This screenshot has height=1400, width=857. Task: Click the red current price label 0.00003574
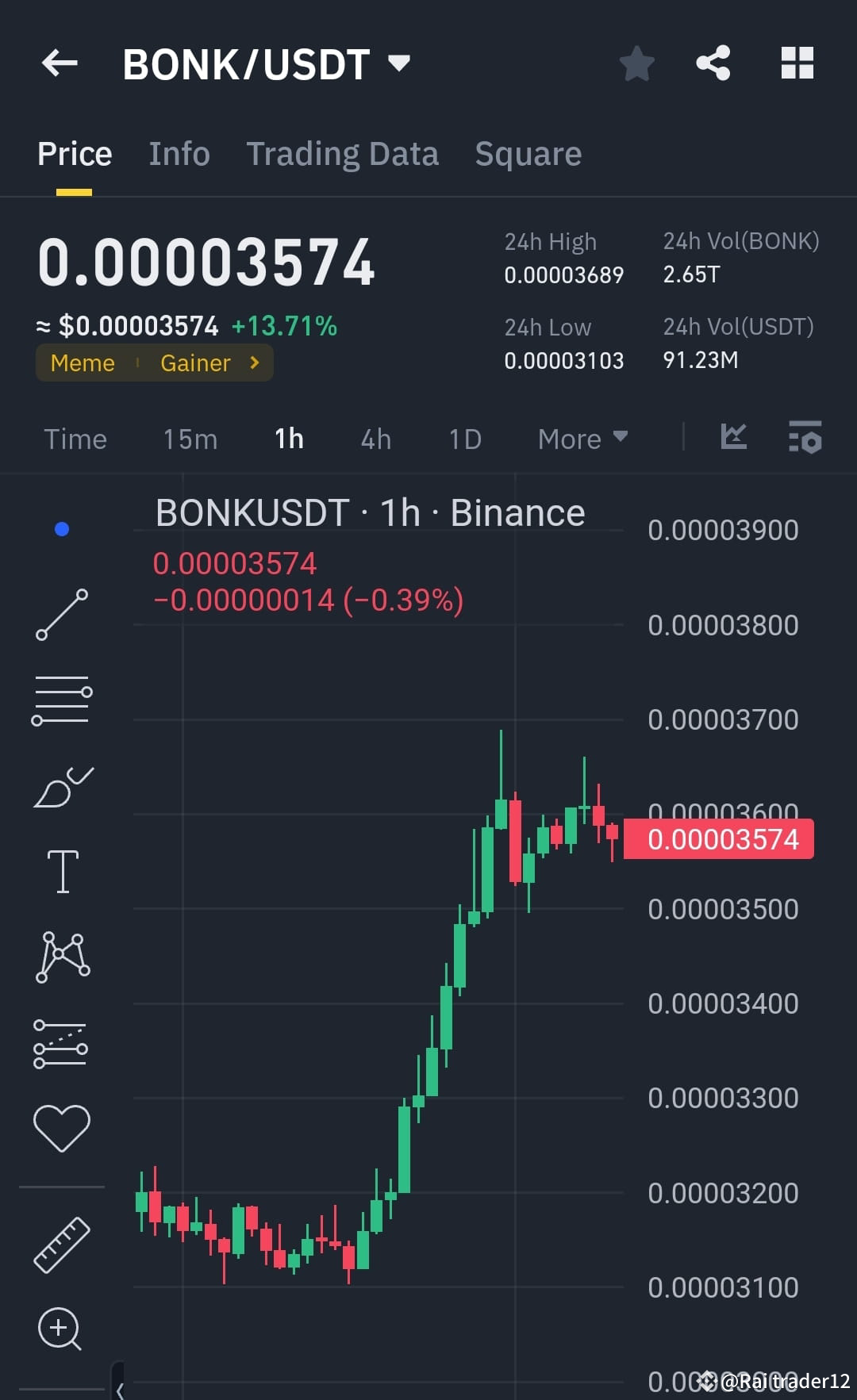(718, 838)
